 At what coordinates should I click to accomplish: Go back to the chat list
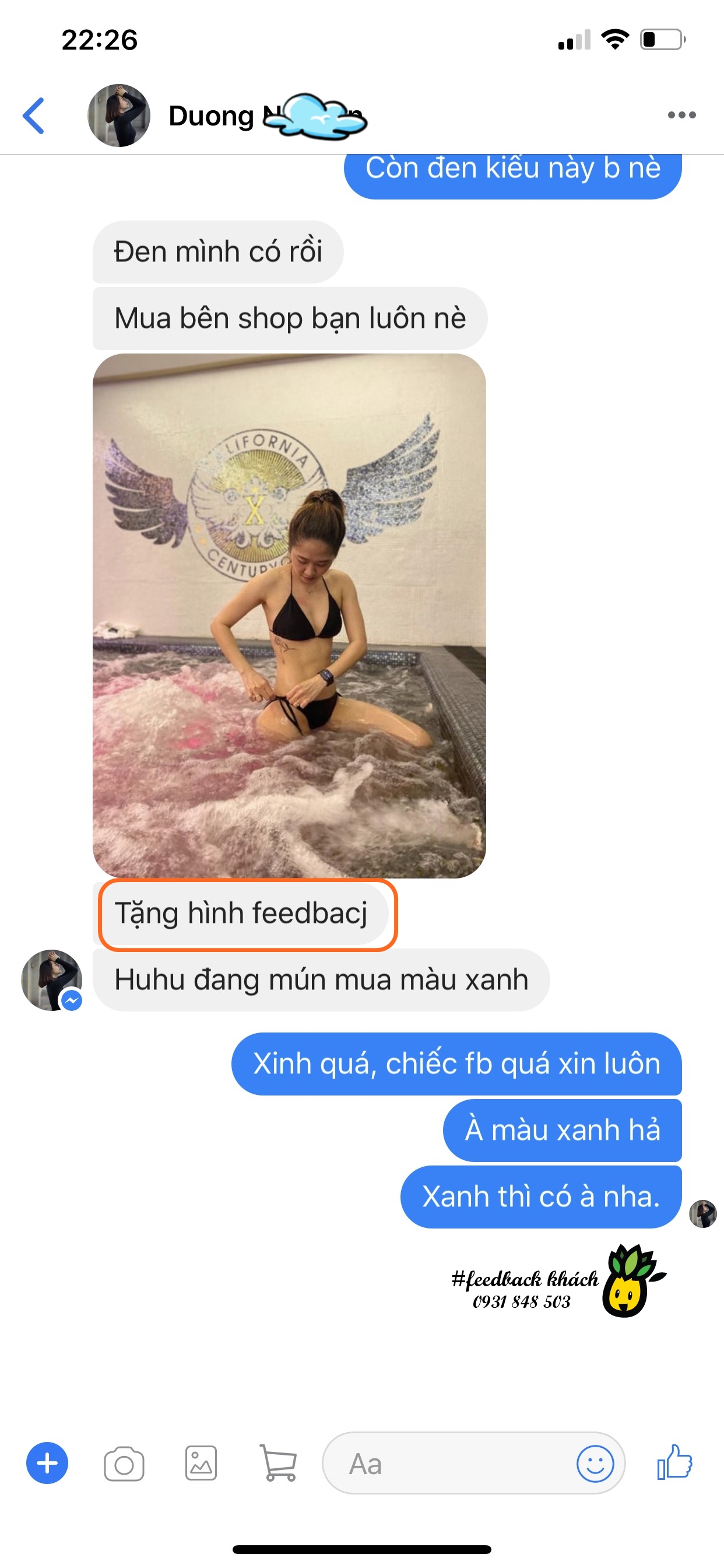(34, 116)
